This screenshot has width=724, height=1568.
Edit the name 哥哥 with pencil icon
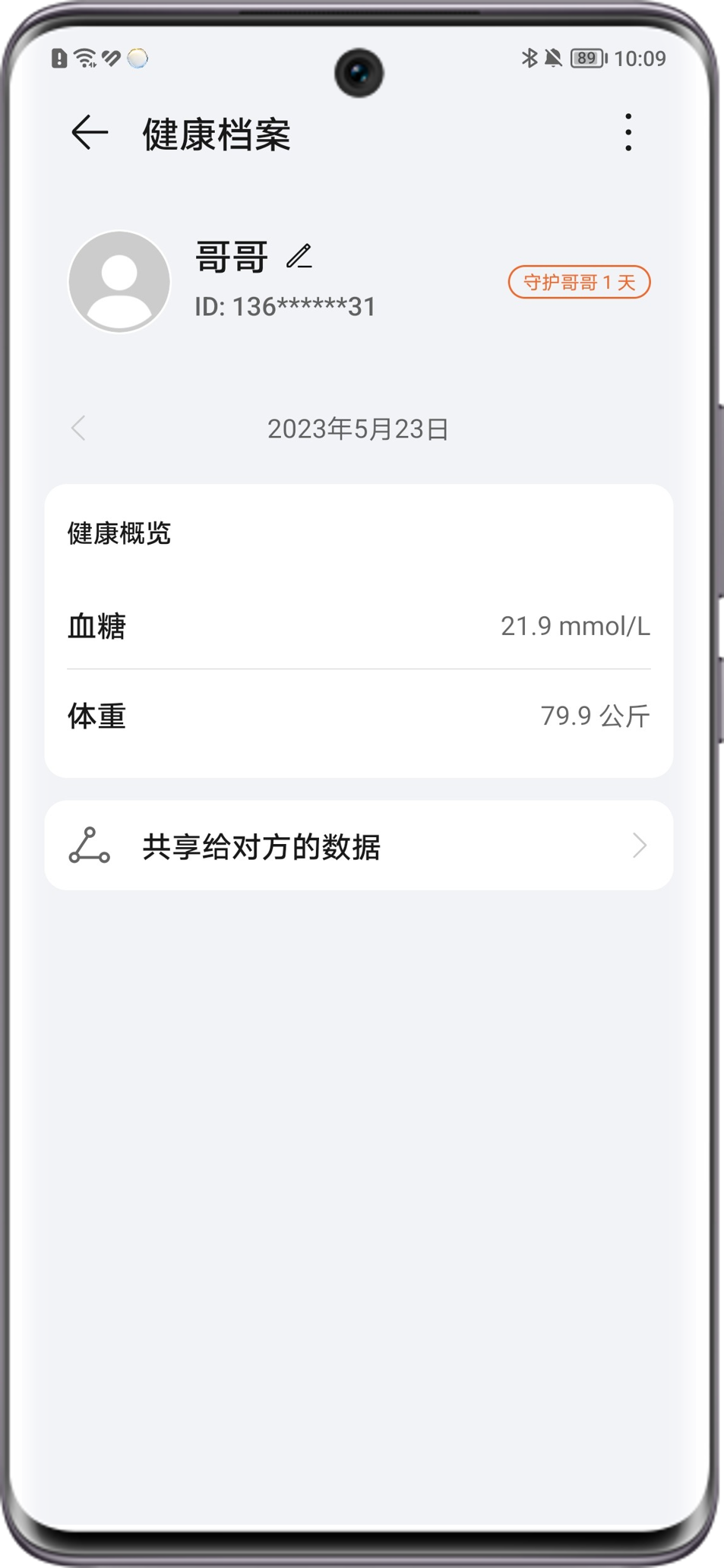pos(299,257)
